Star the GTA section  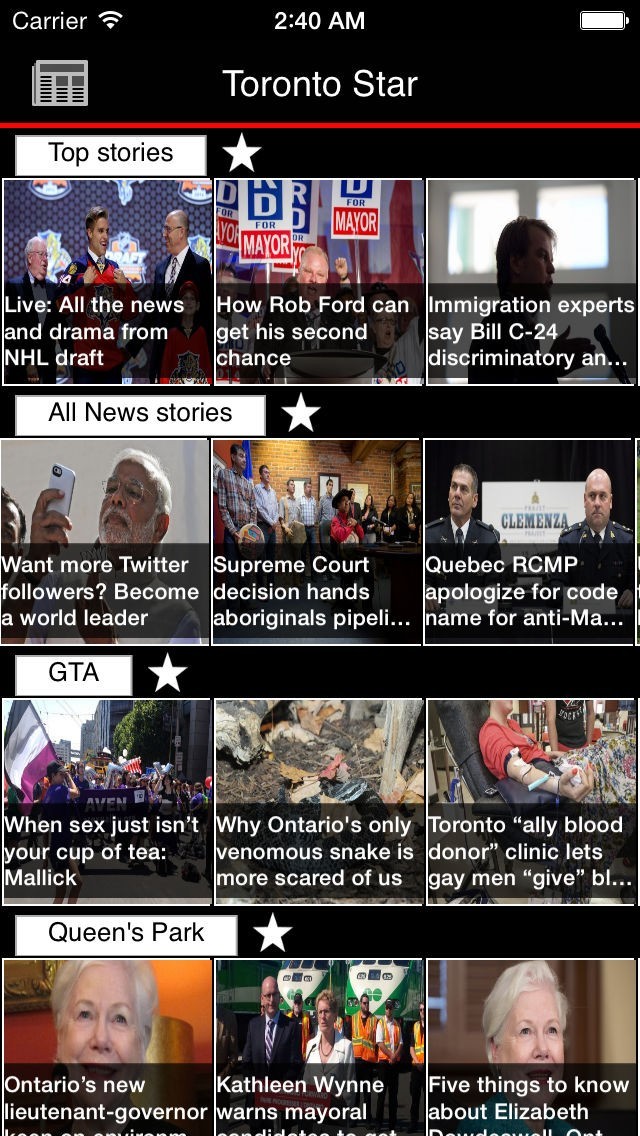167,674
